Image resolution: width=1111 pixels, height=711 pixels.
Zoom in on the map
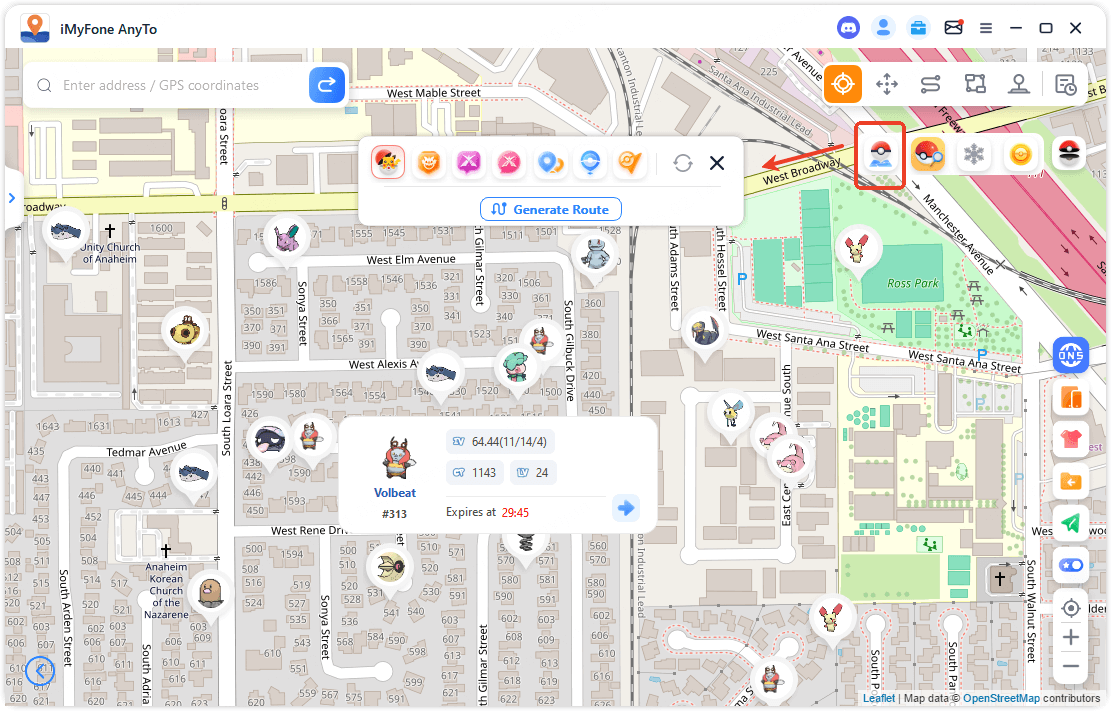[x=1071, y=637]
